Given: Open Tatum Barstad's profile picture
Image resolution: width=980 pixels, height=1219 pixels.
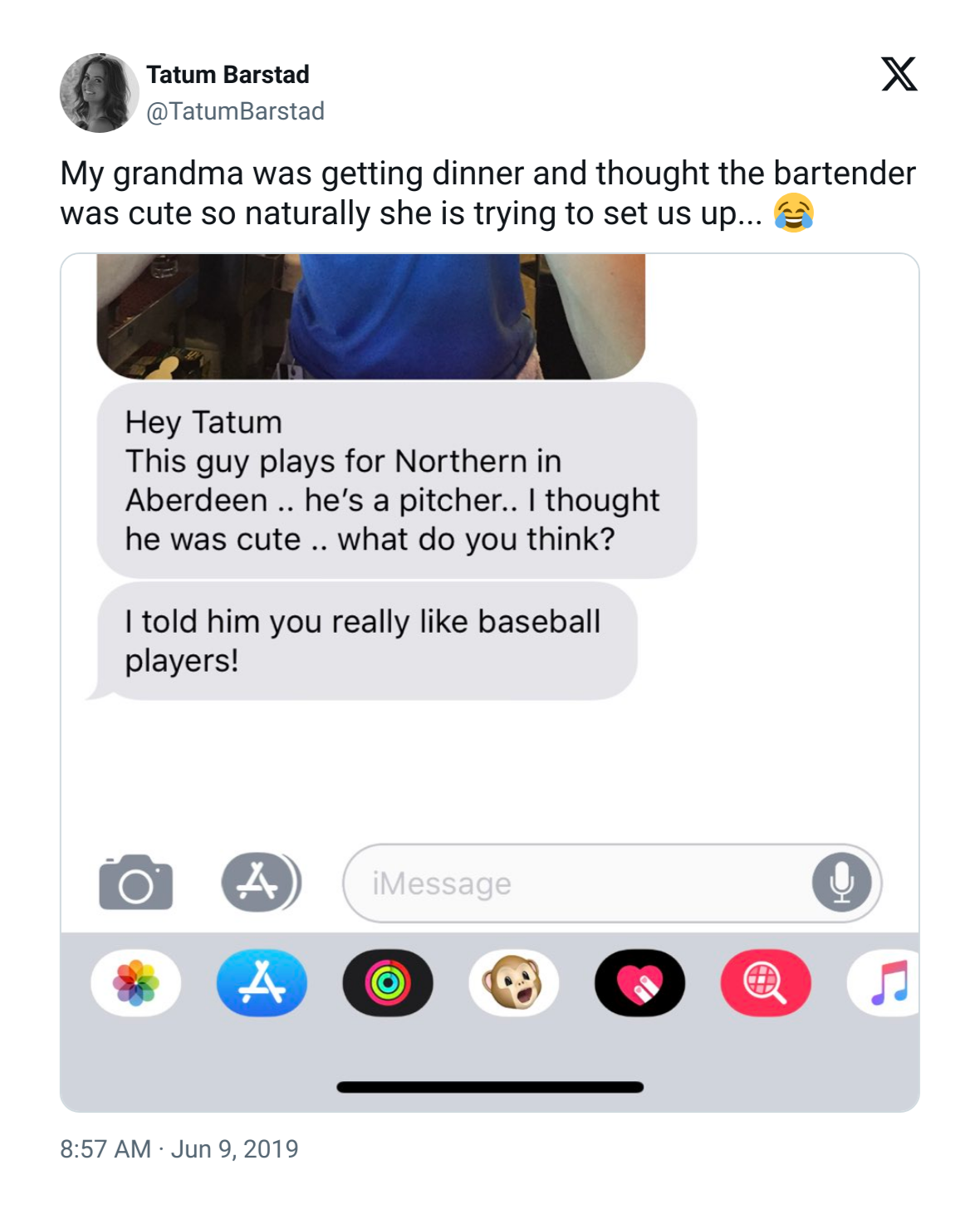Looking at the screenshot, I should (x=99, y=93).
